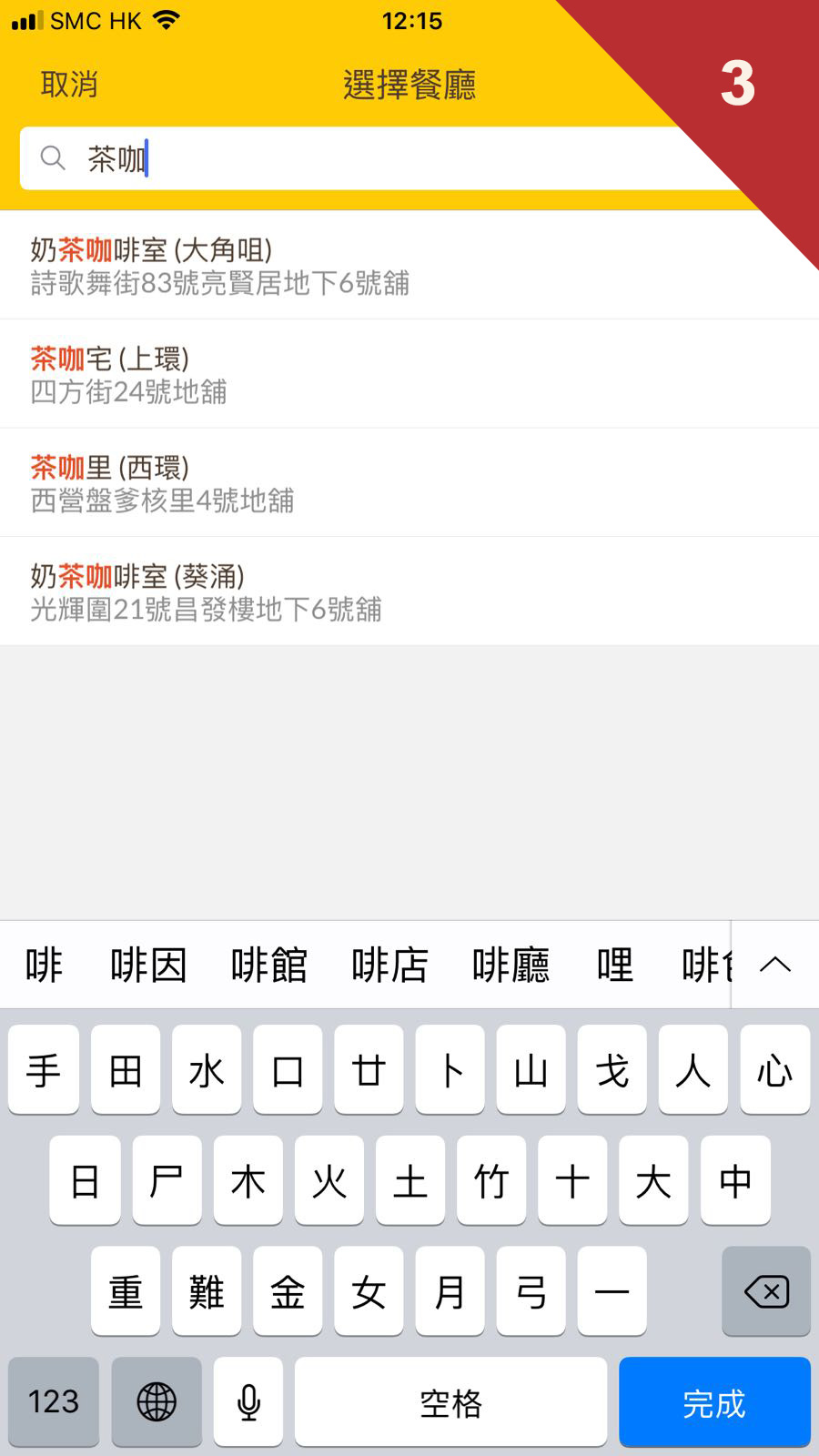Tap the blue 完成 key

[x=714, y=1401]
